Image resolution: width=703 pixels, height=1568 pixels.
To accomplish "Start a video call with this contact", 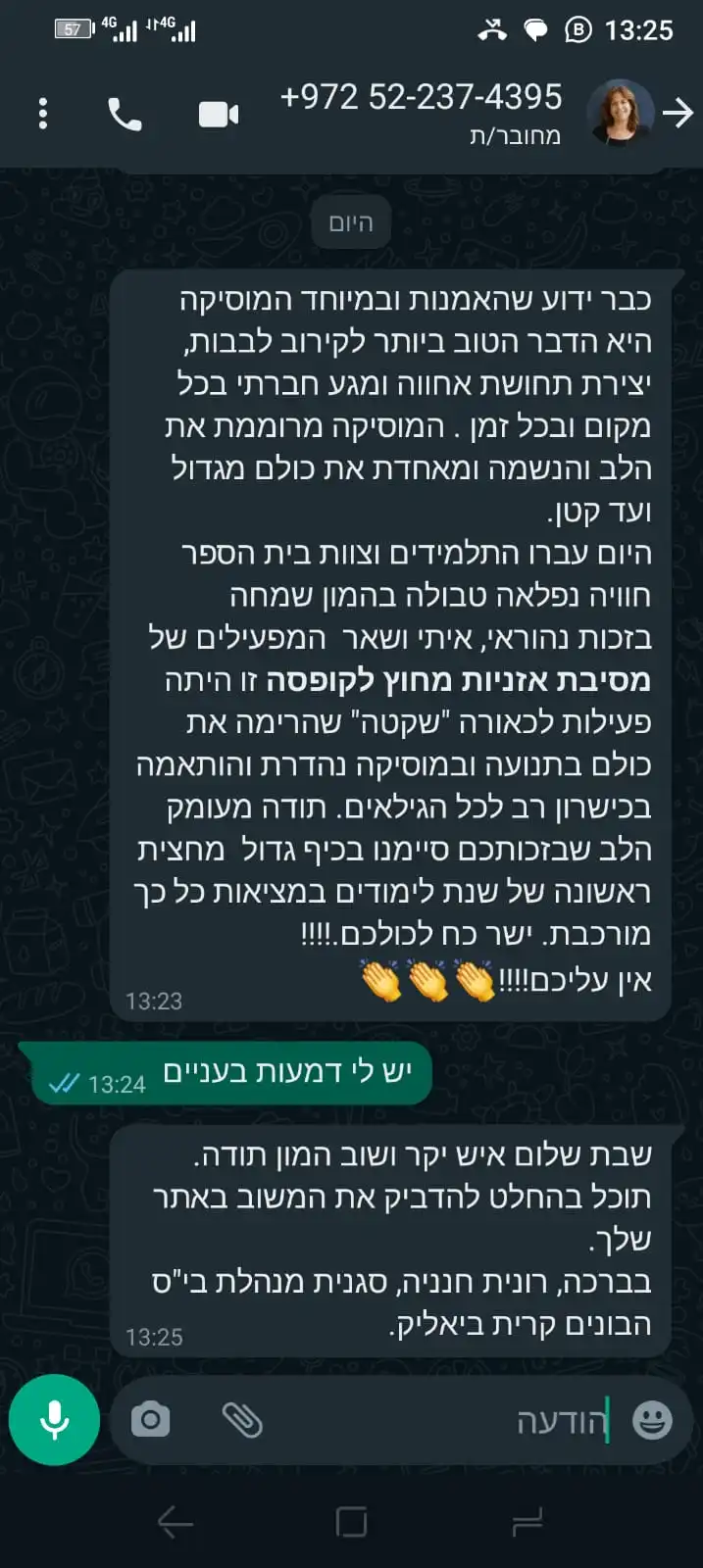I will pos(219,115).
